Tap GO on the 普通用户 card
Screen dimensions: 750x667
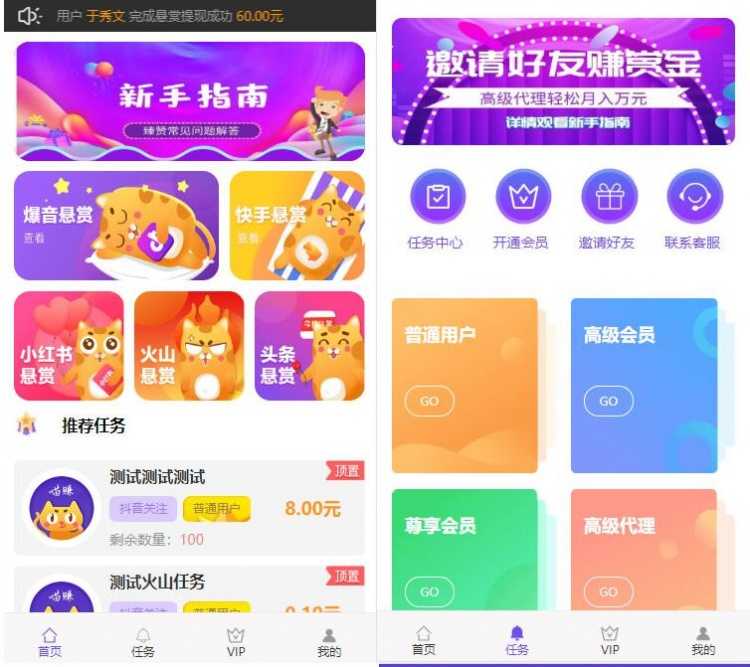(x=429, y=401)
